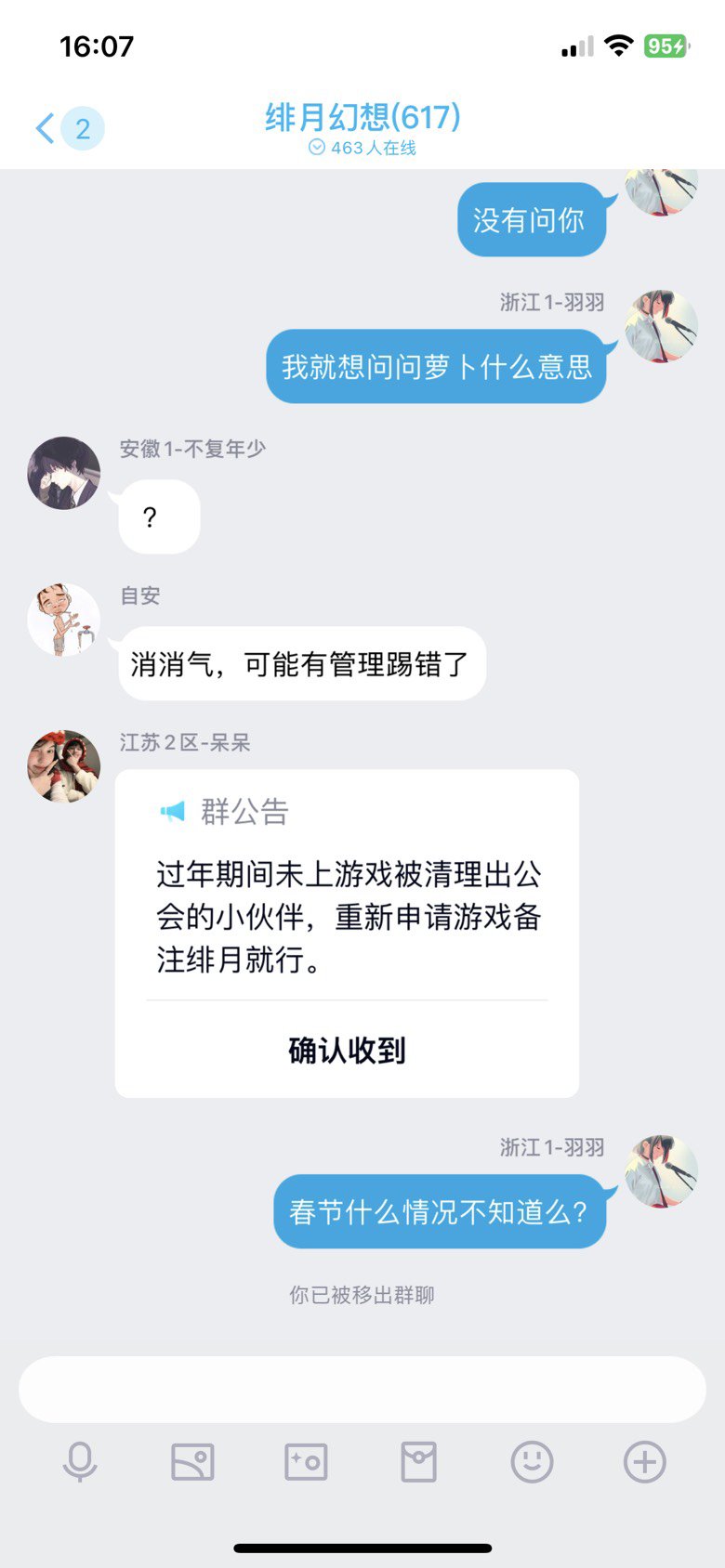This screenshot has height=1568, width=725.
Task: Tap the 463人在线 online members indicator
Action: tap(362, 148)
